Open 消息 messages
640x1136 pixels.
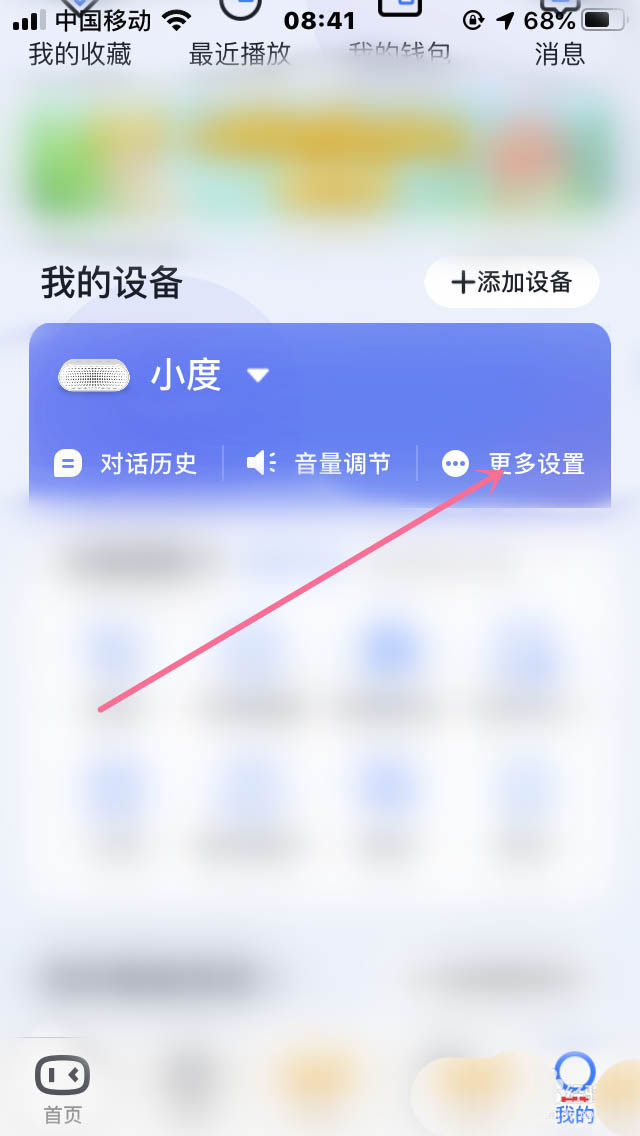coord(560,54)
